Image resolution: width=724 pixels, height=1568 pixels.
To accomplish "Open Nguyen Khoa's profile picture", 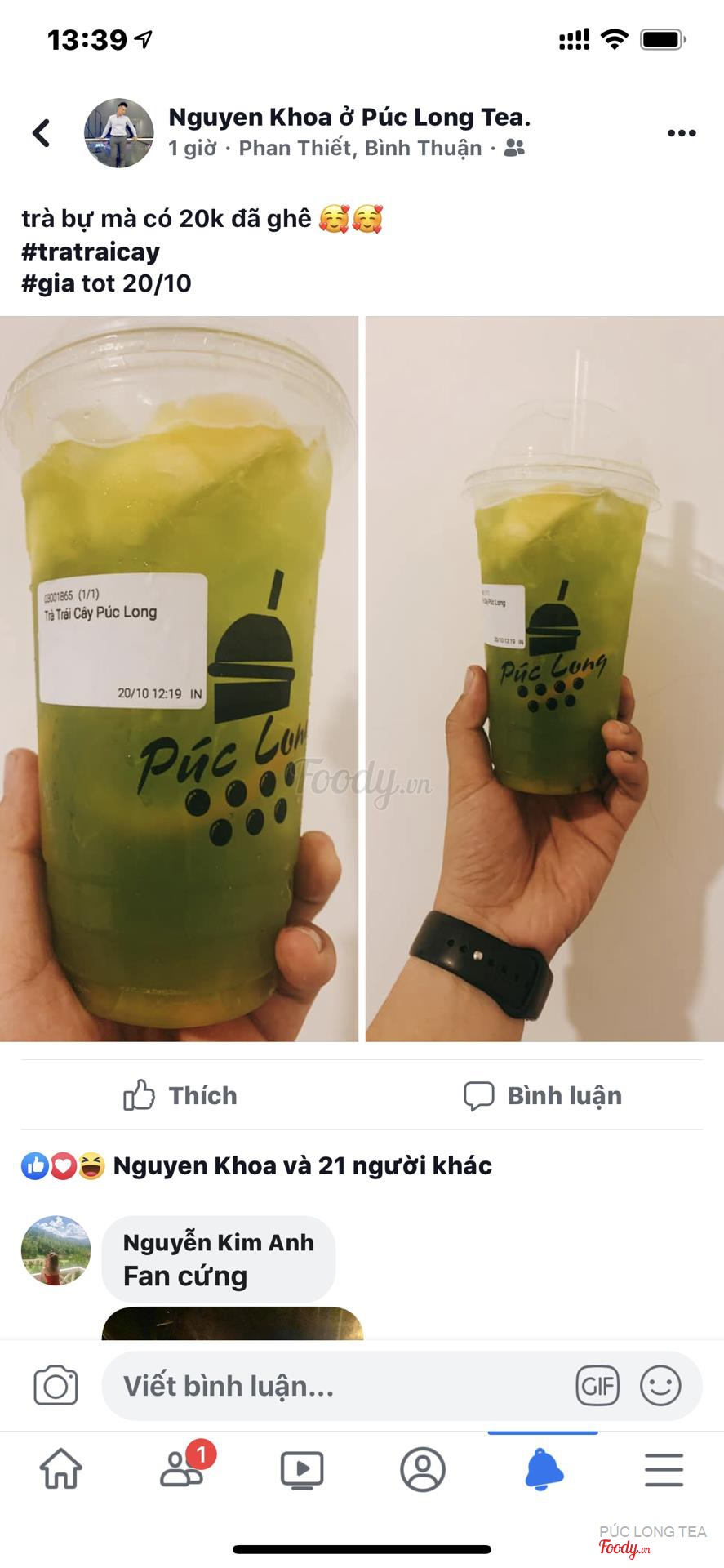I will coord(119,133).
